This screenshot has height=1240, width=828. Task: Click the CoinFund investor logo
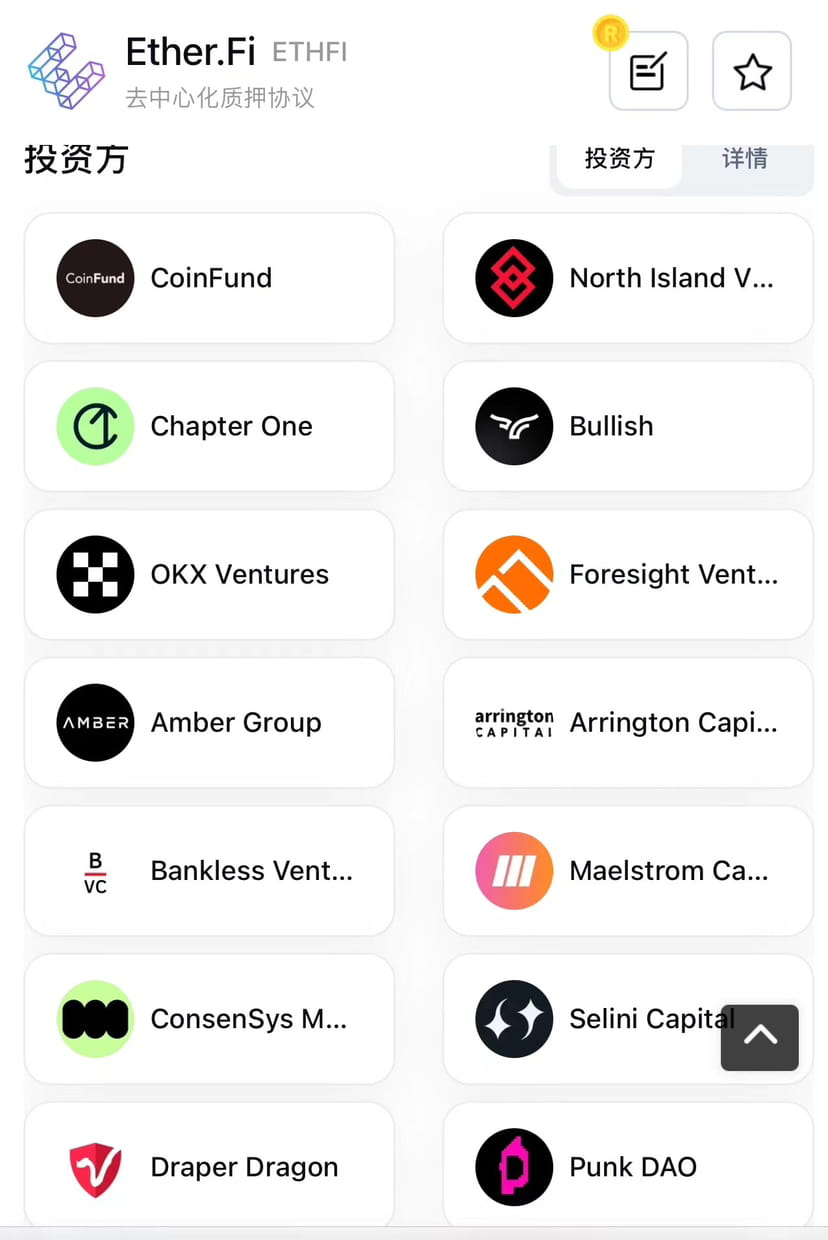click(95, 278)
